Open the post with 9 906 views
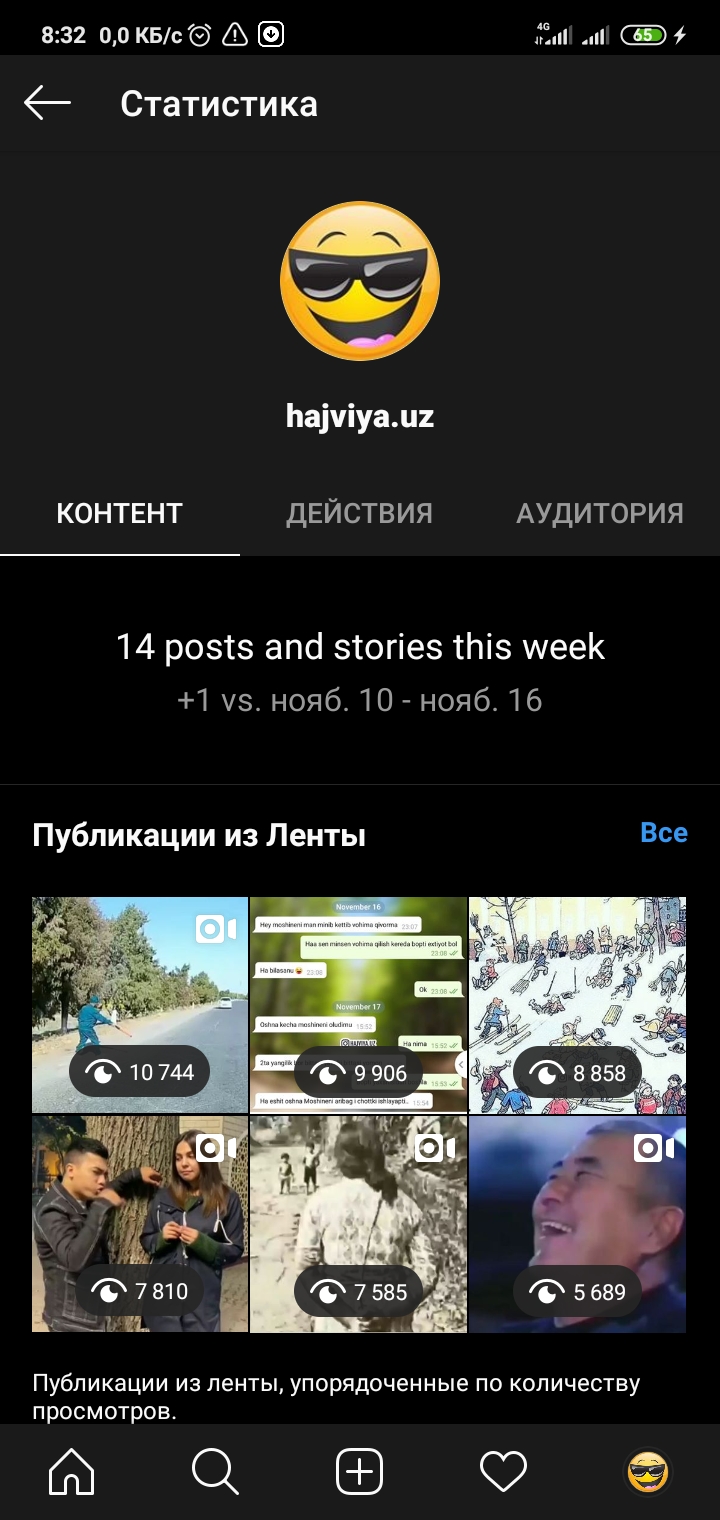Screen dimensions: 720x1520 click(x=358, y=1004)
